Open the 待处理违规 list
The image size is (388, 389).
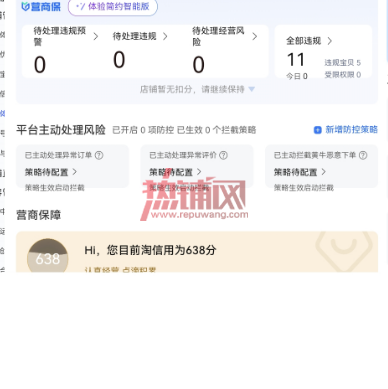tap(140, 36)
